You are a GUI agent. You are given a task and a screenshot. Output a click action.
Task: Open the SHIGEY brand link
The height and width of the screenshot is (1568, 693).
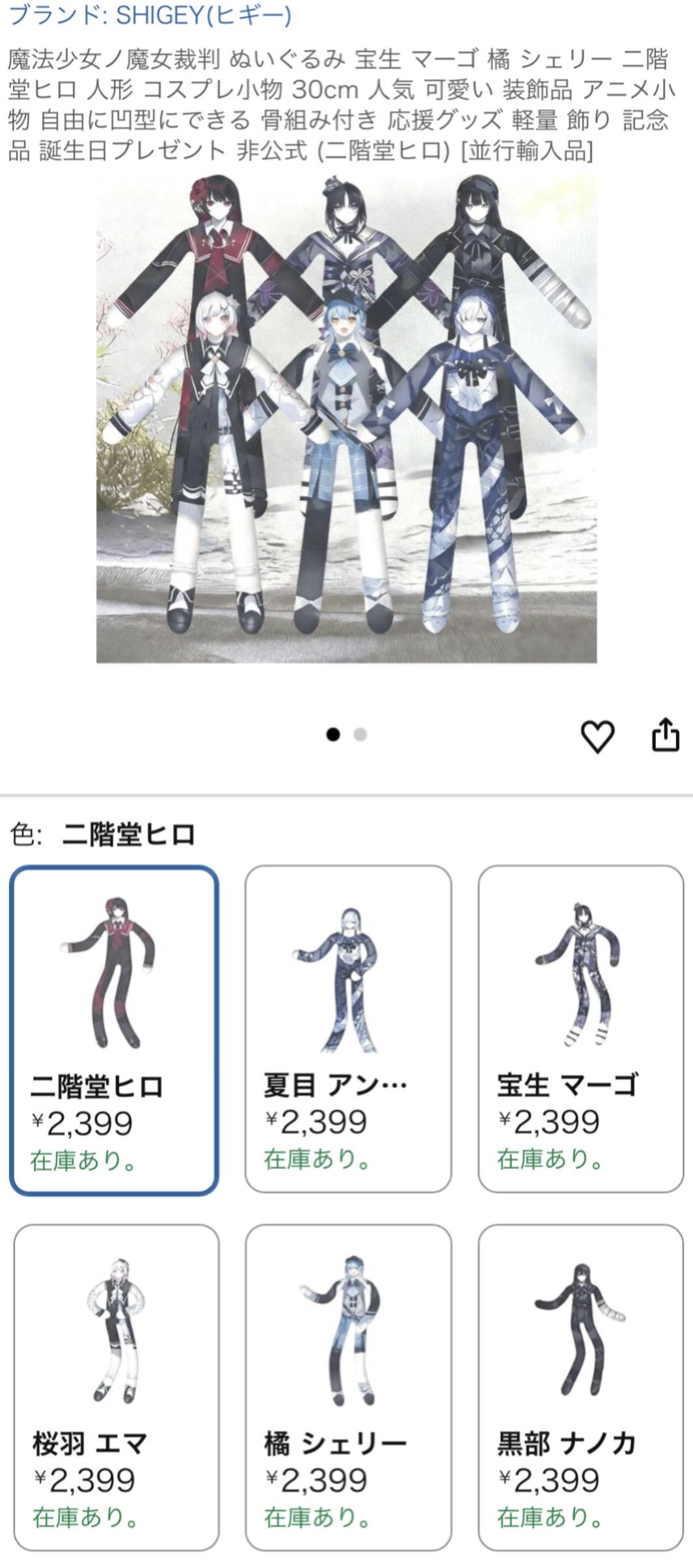coord(150,14)
